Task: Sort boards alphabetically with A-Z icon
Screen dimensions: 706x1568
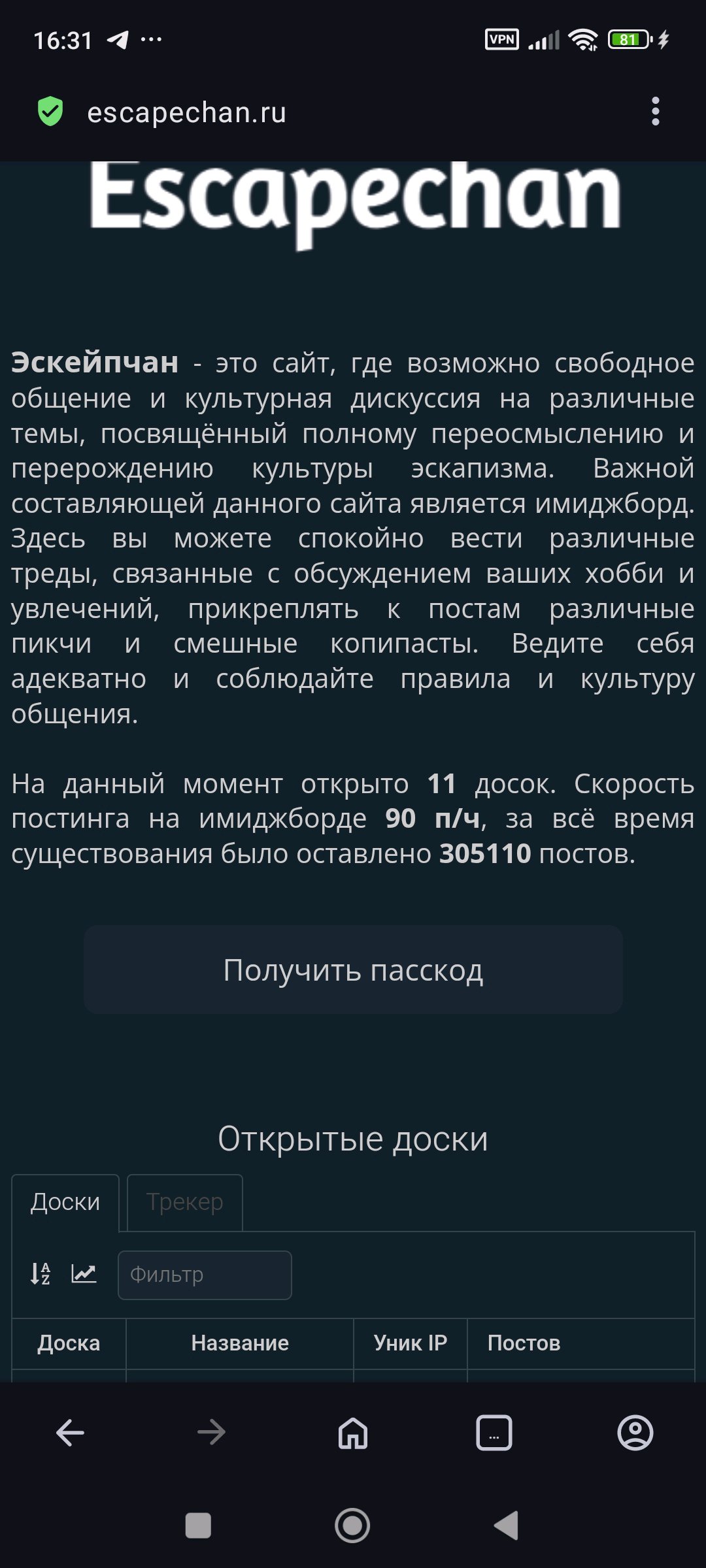Action: click(x=41, y=1273)
